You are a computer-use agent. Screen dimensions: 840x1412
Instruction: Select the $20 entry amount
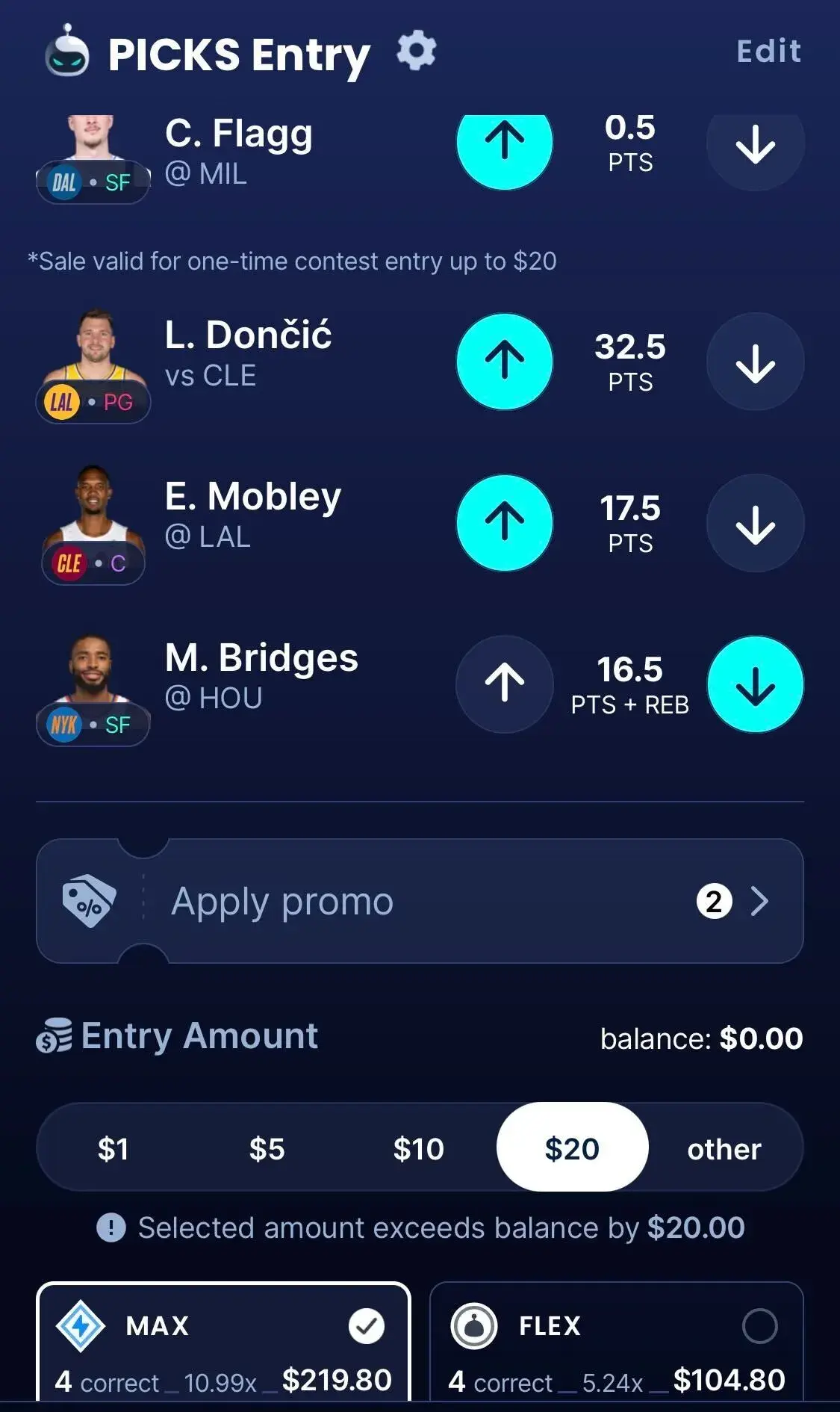point(572,1148)
